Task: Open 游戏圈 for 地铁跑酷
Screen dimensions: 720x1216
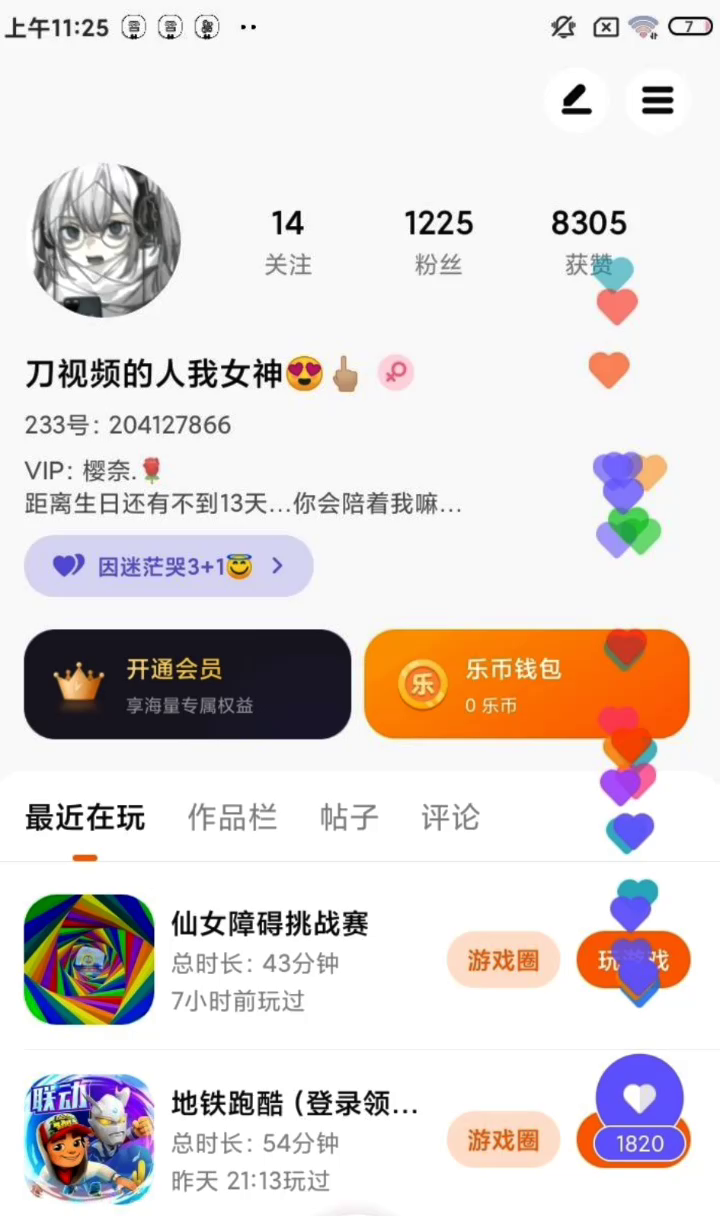Action: click(503, 1139)
